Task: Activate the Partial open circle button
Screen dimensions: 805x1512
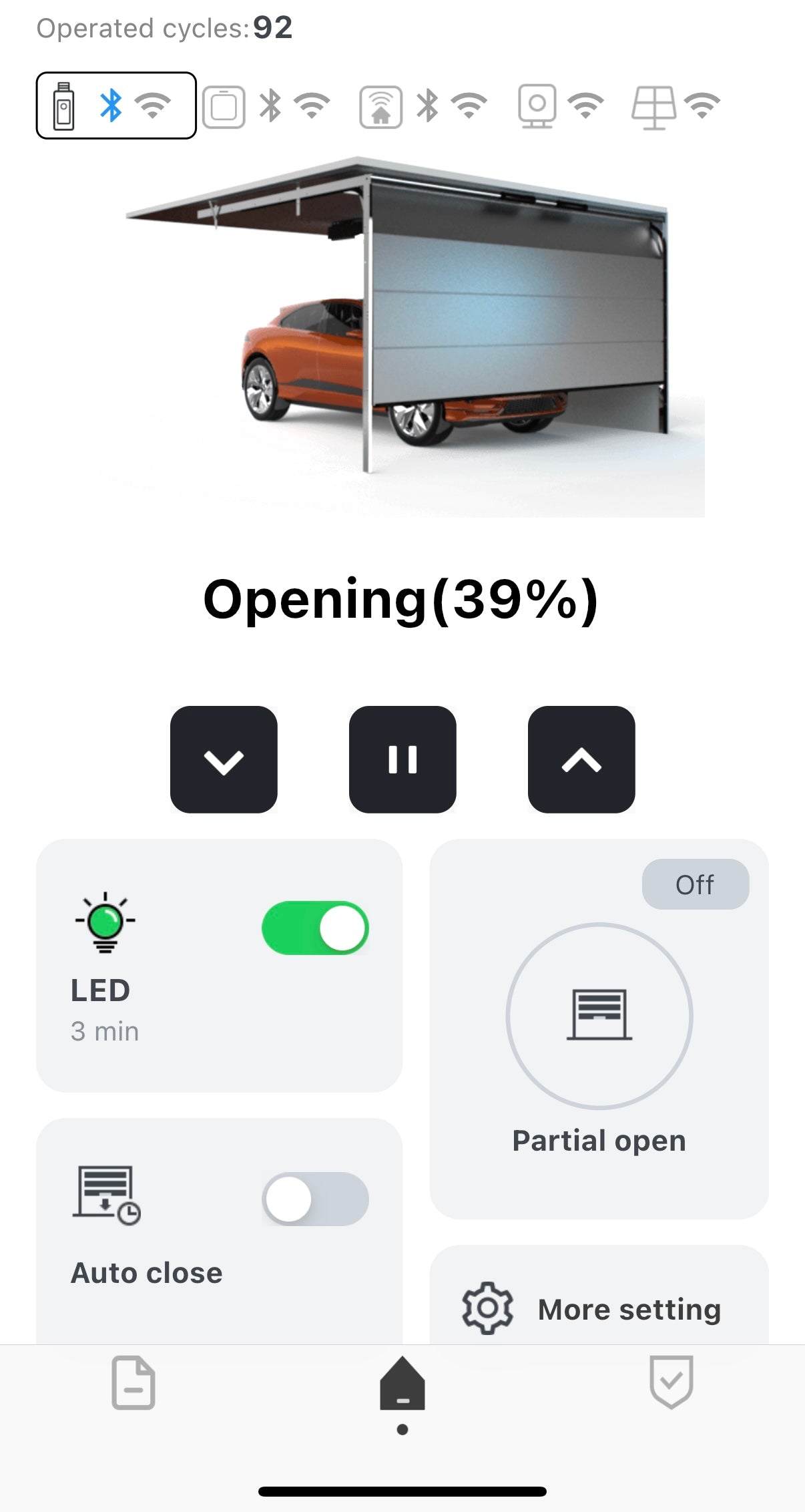Action: tap(599, 1016)
